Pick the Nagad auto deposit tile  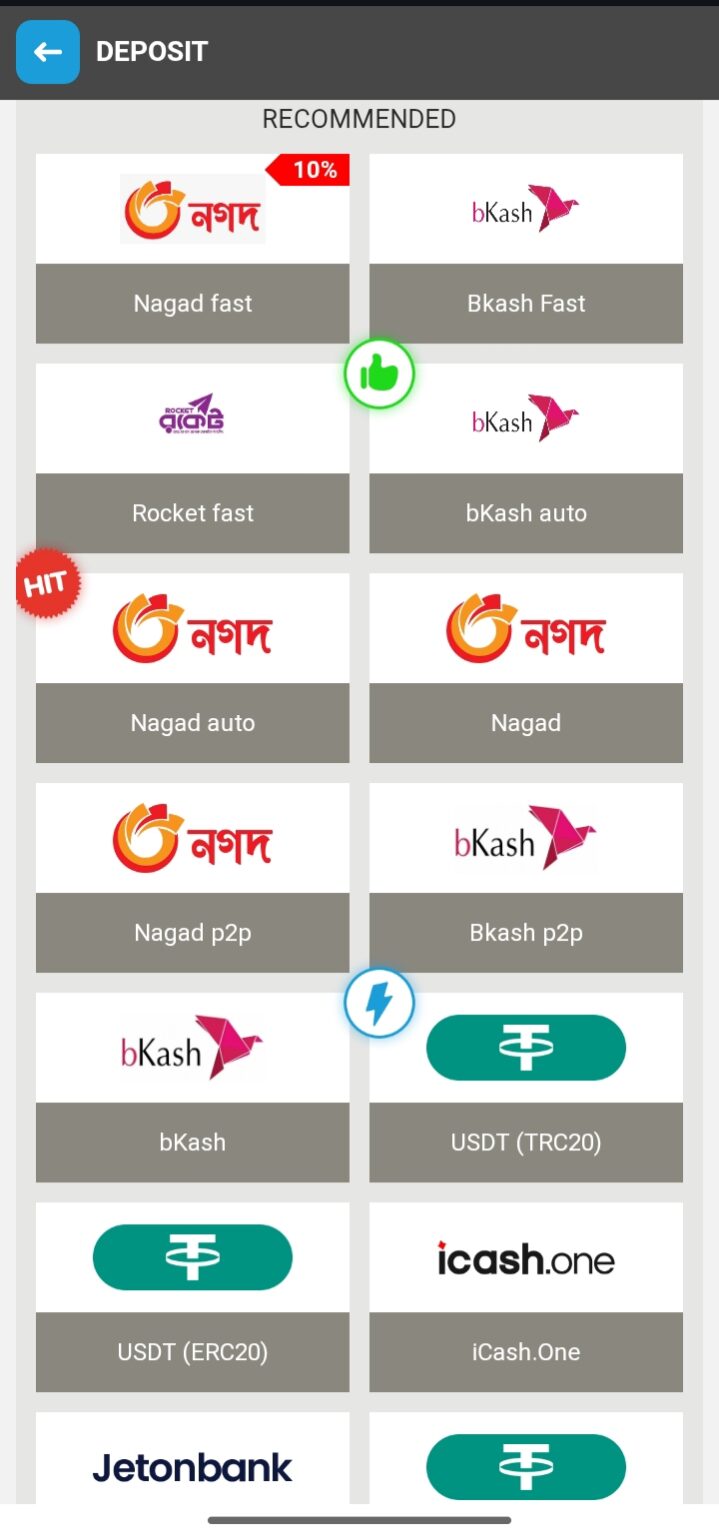[192, 668]
